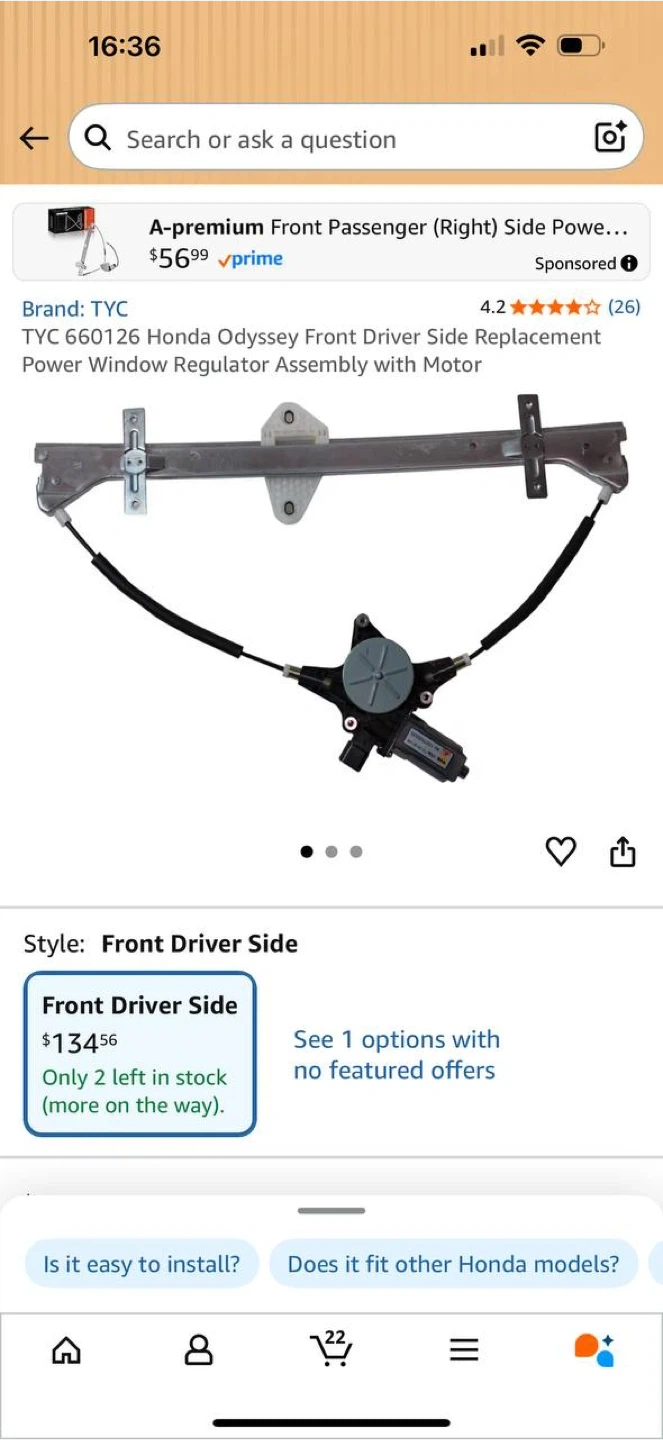Visit the Brand: TYC link

point(75,309)
